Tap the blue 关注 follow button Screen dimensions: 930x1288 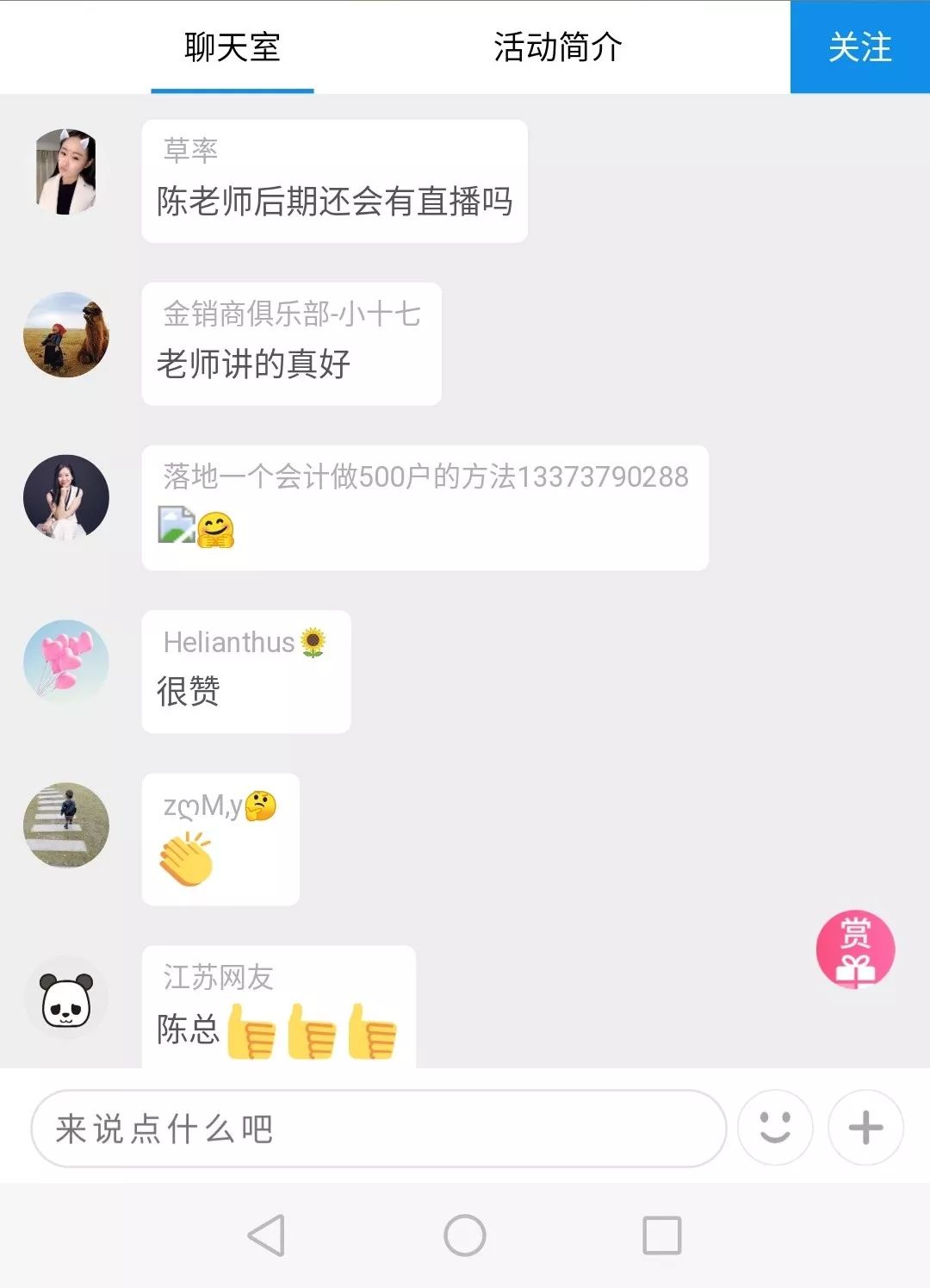pos(859,47)
